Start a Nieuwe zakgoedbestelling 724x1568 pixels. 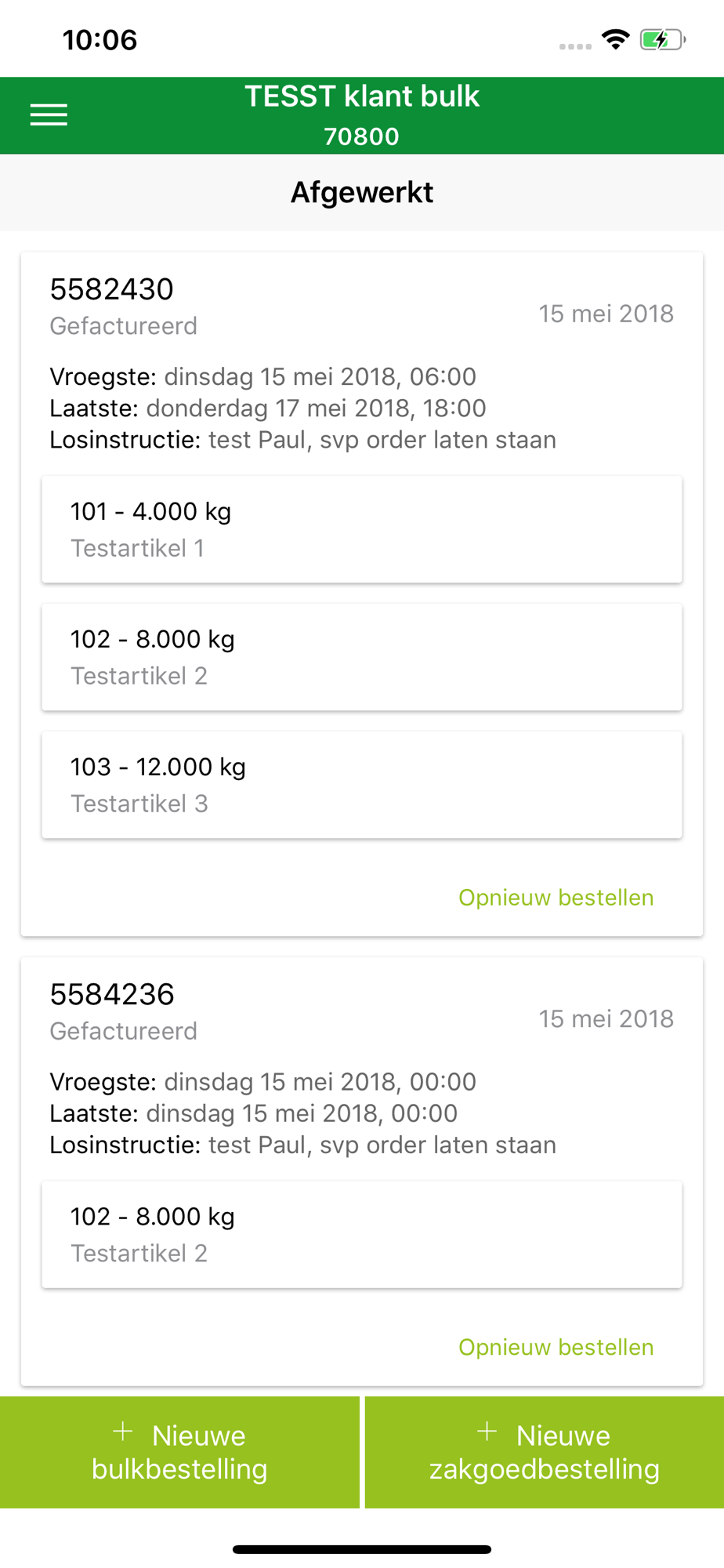click(545, 1452)
